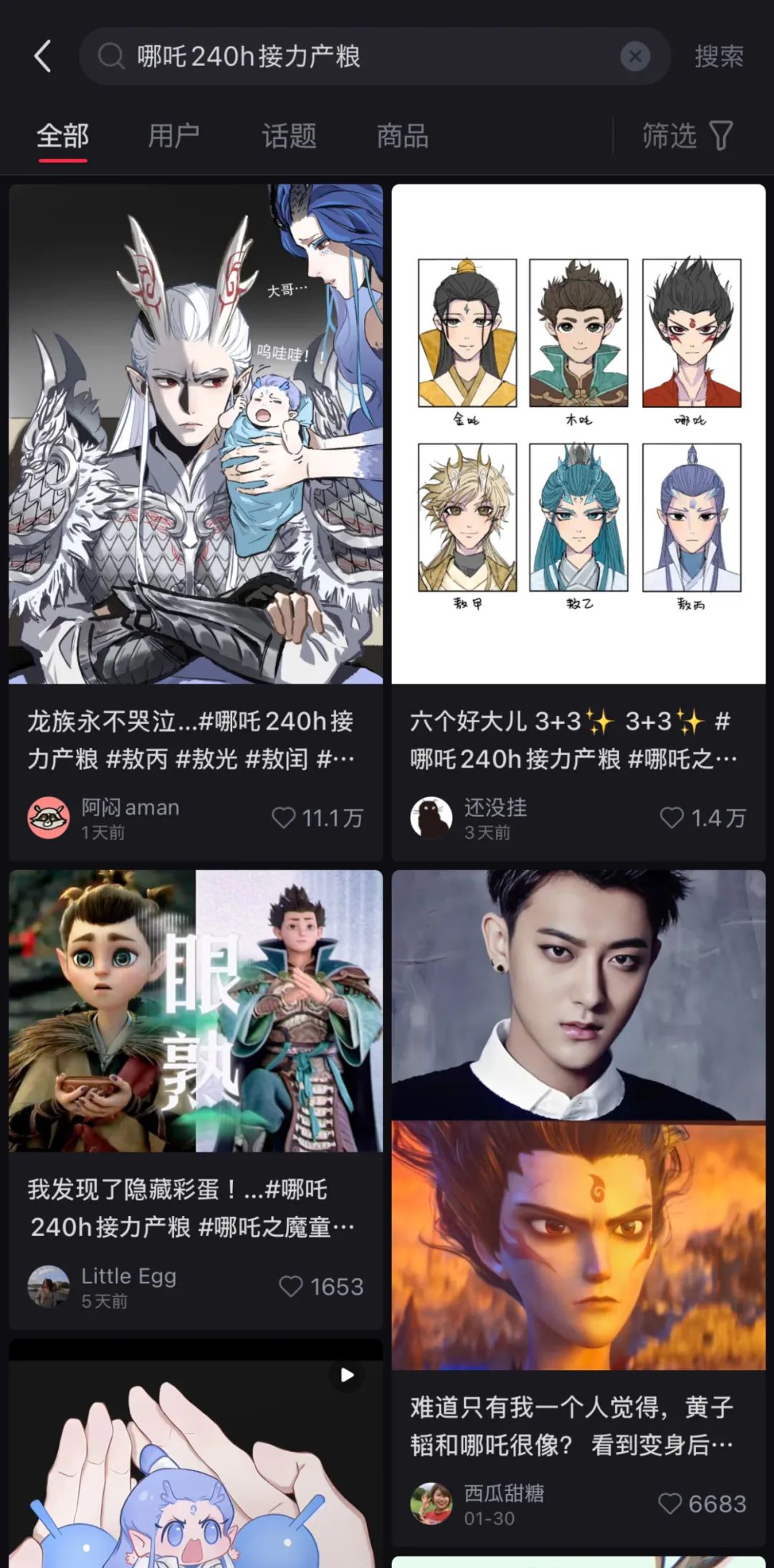Open the post comparing 黄子韬 and 哪吒
The width and height of the screenshot is (774, 1568).
[x=578, y=1118]
